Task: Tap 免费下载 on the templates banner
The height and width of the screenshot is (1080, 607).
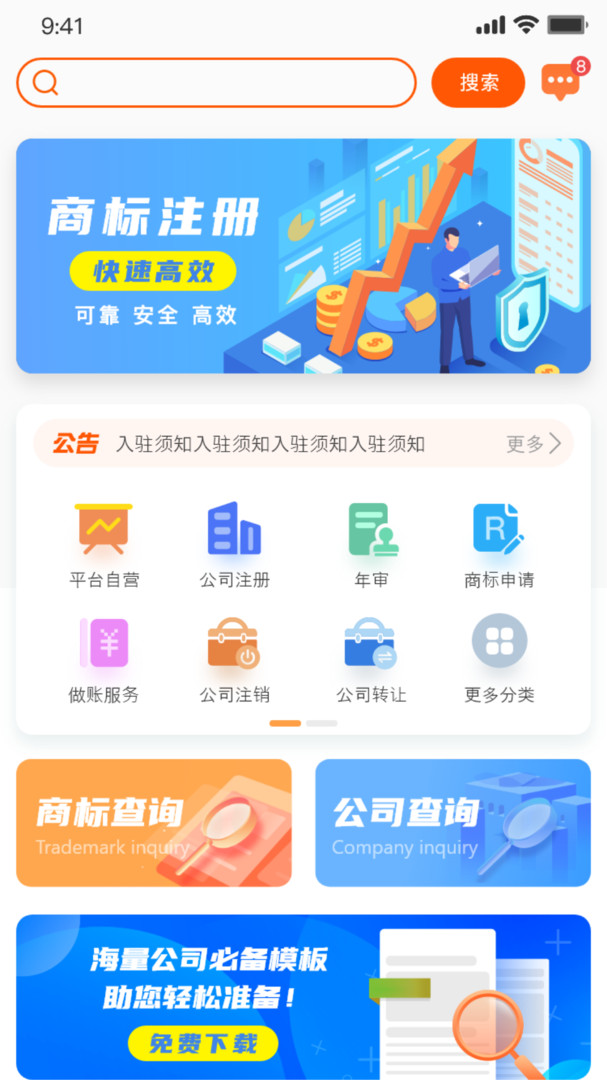Action: pos(203,1044)
